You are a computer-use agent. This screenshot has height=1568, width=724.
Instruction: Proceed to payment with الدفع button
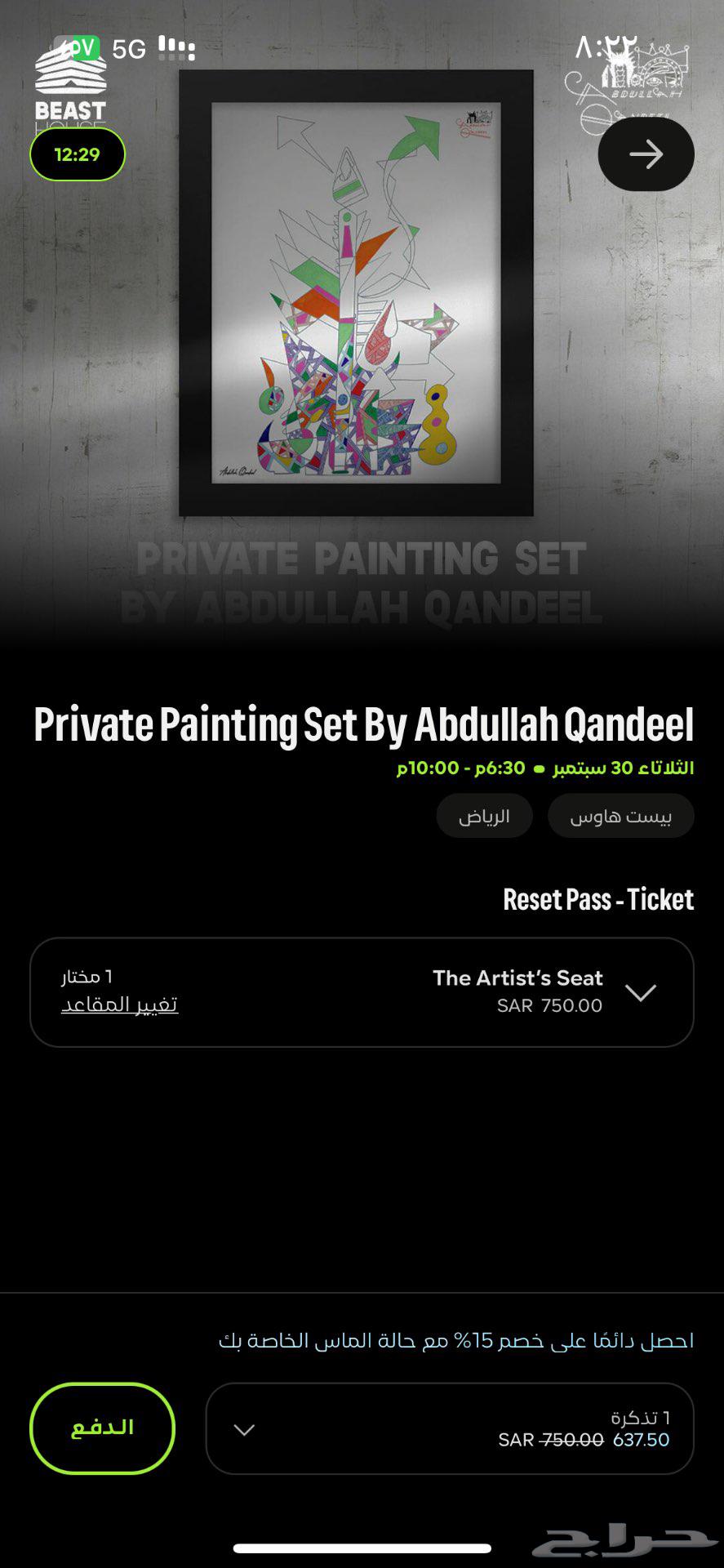click(x=103, y=1428)
